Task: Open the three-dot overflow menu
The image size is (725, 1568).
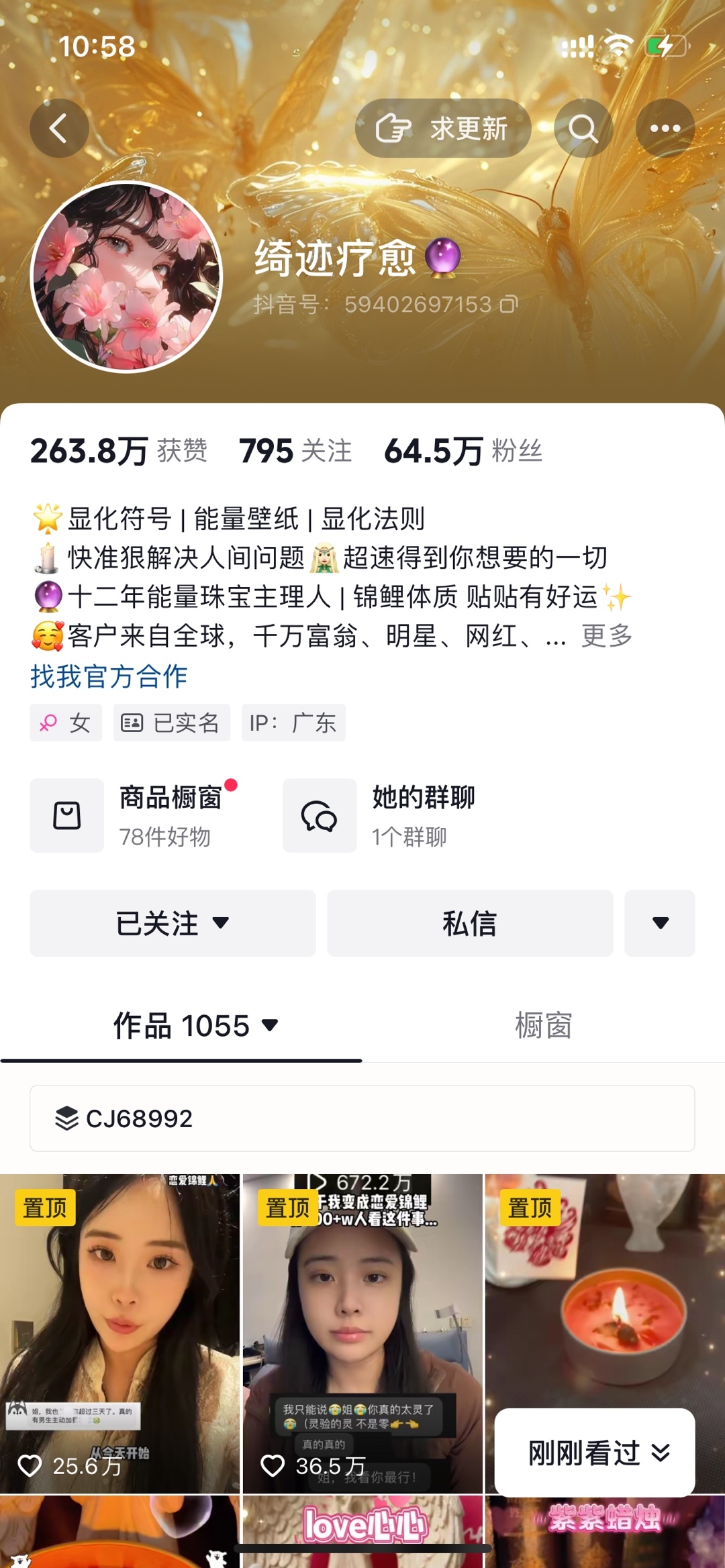Action: [665, 128]
